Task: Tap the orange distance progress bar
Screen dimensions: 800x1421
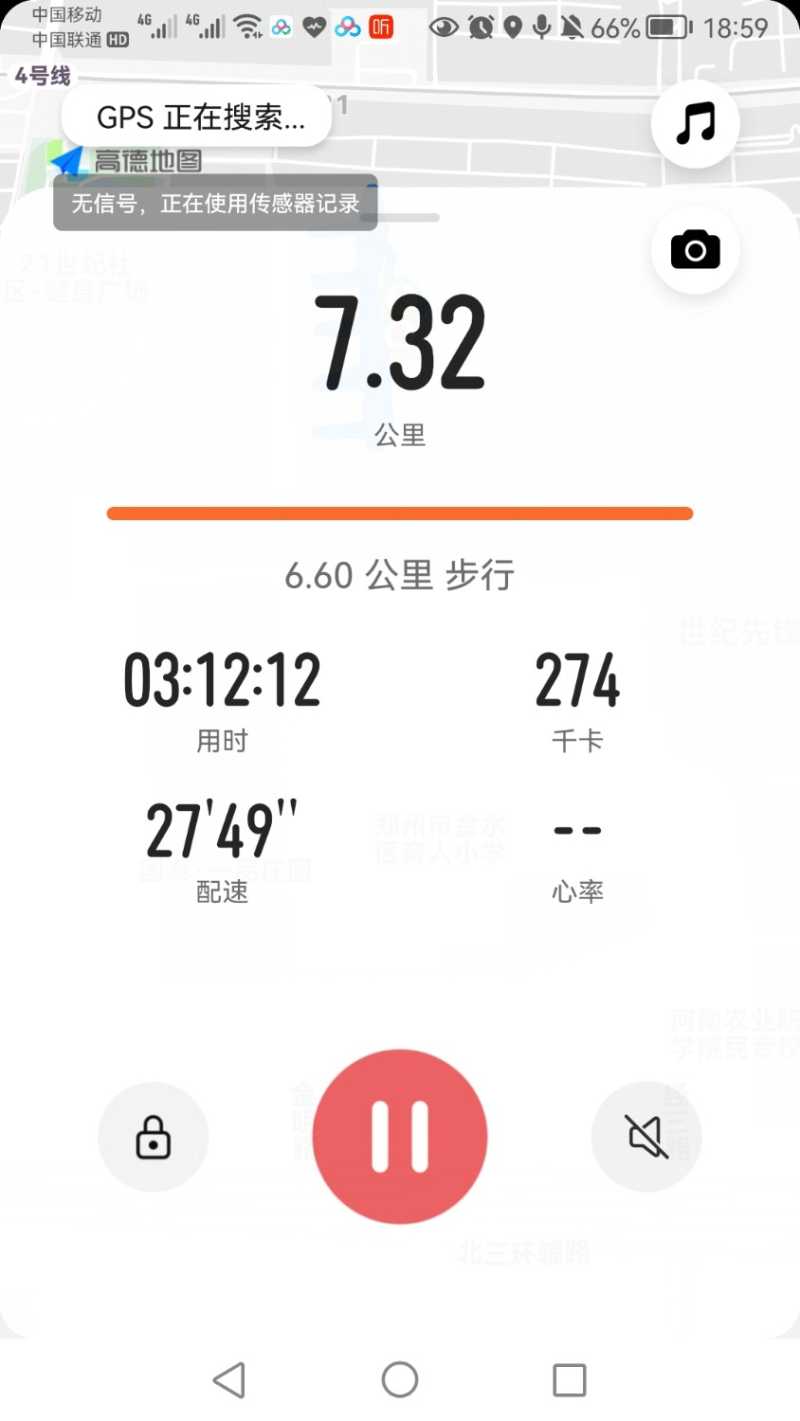Action: pyautogui.click(x=400, y=513)
